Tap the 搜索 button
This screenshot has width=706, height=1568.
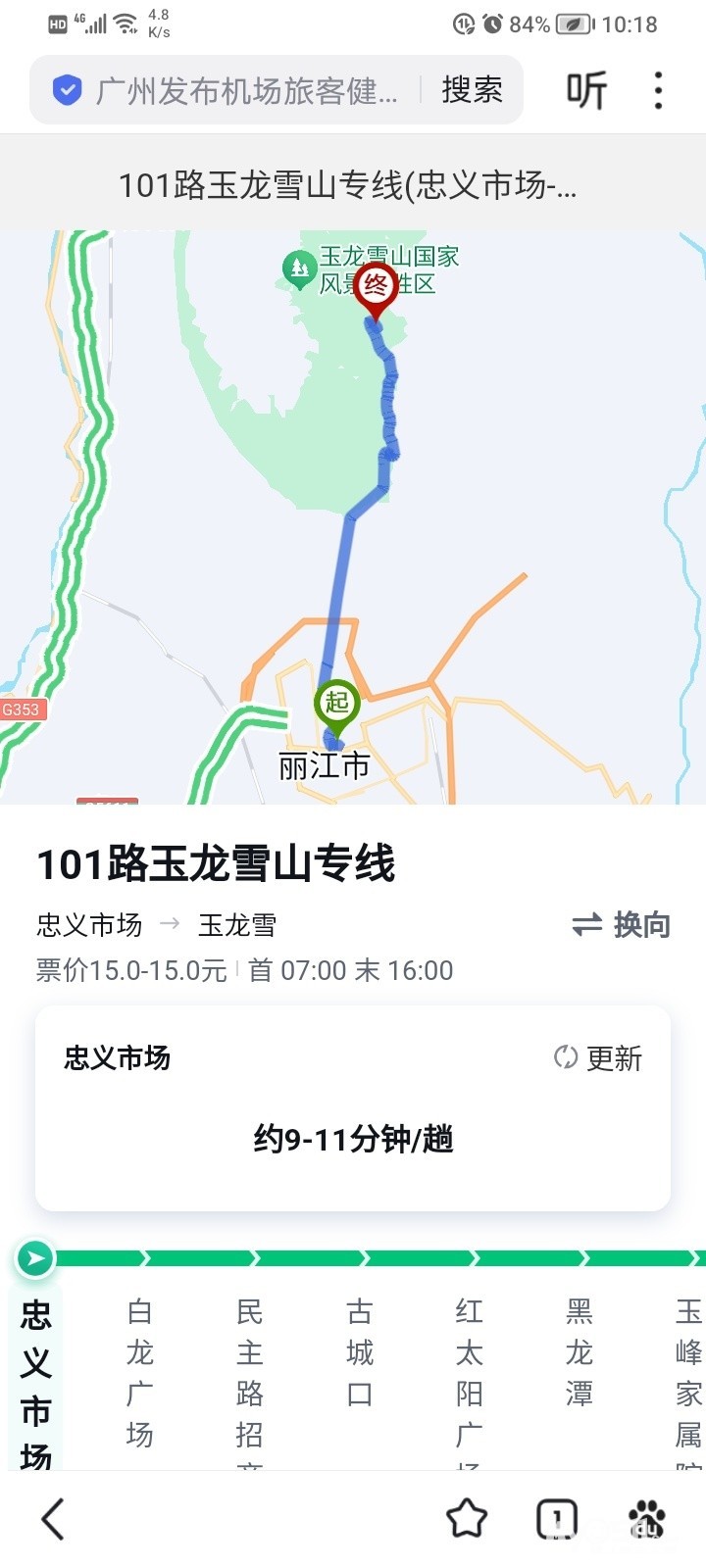coord(472,91)
